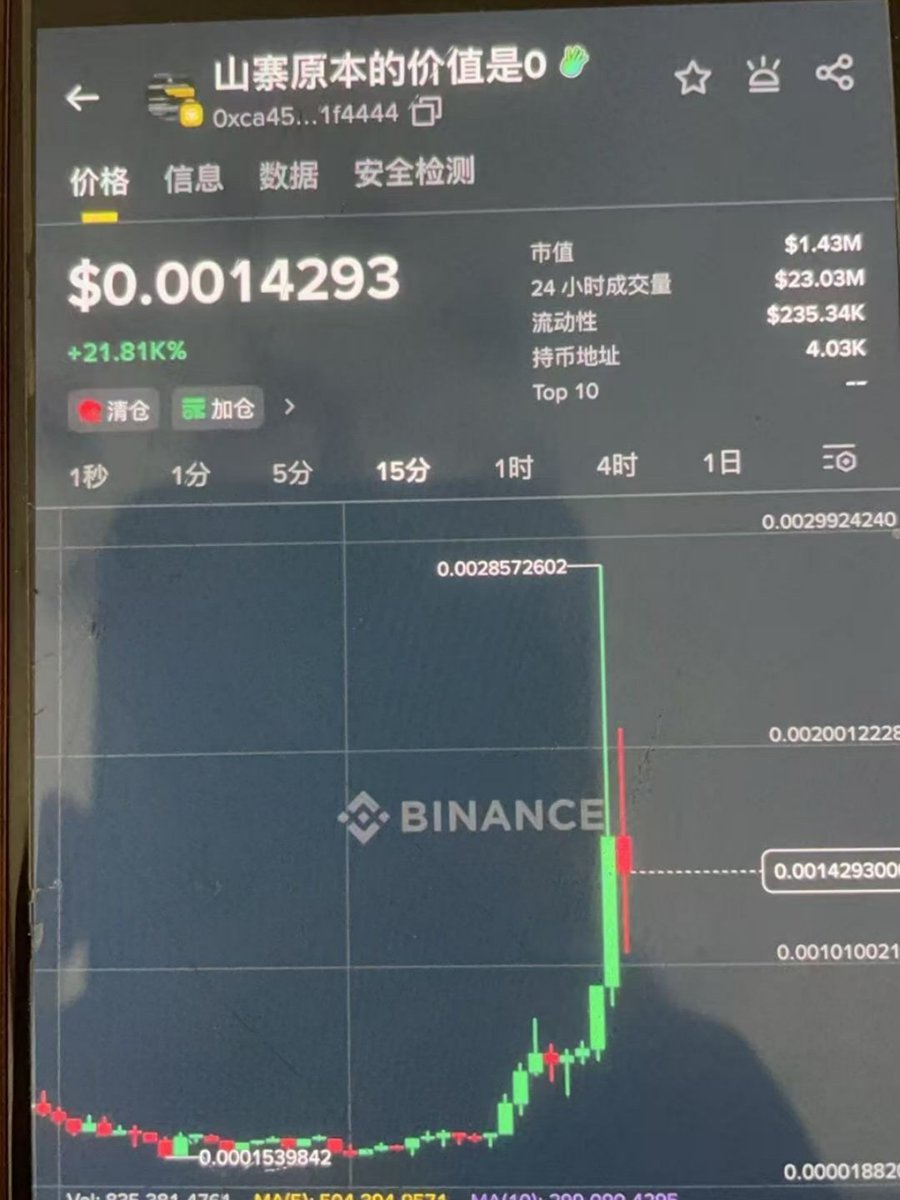Set a price alert with the alarm icon
Screen dimensions: 900x1200
(x=765, y=76)
